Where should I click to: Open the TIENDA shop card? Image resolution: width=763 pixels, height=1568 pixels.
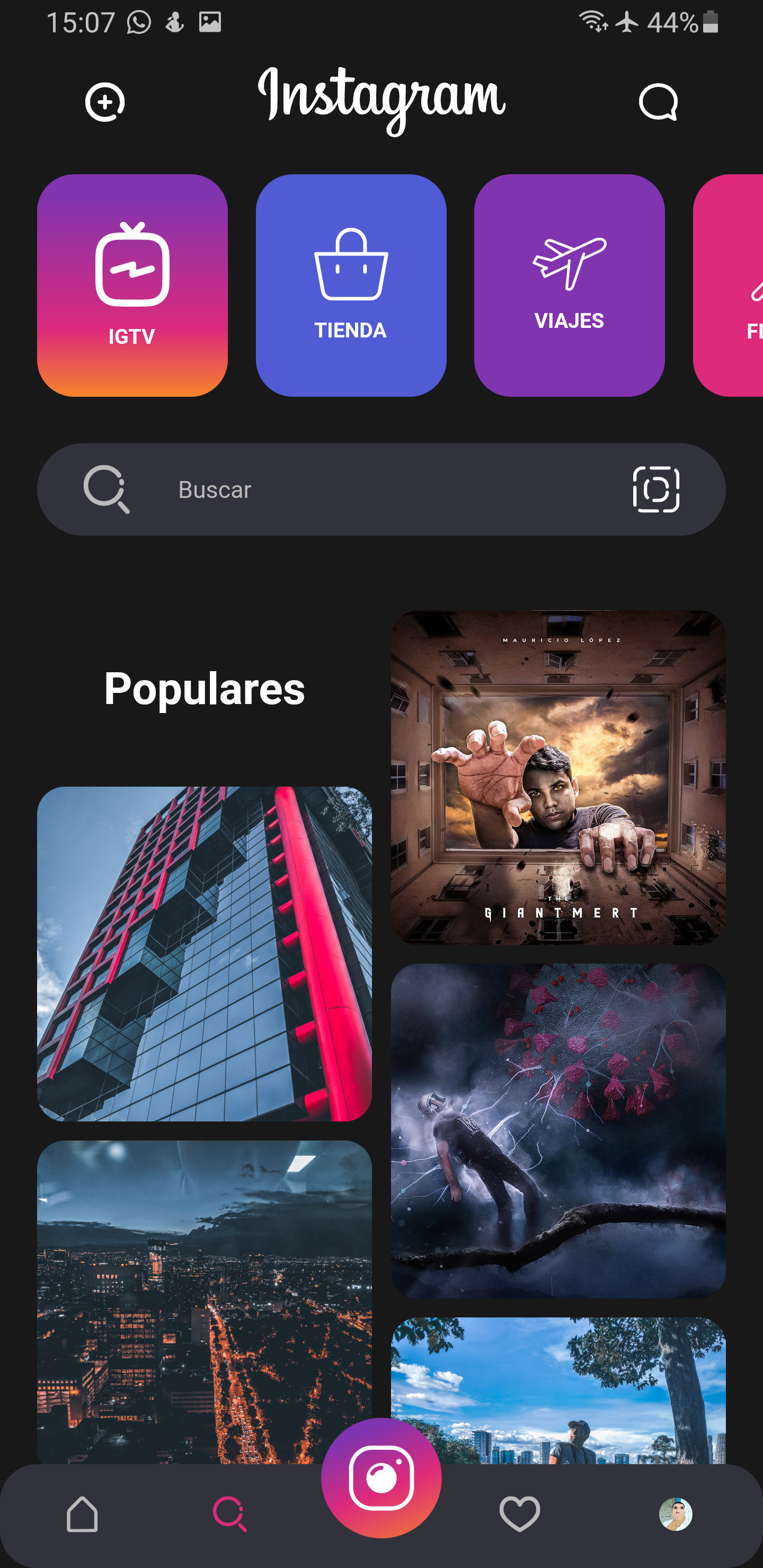(x=351, y=286)
